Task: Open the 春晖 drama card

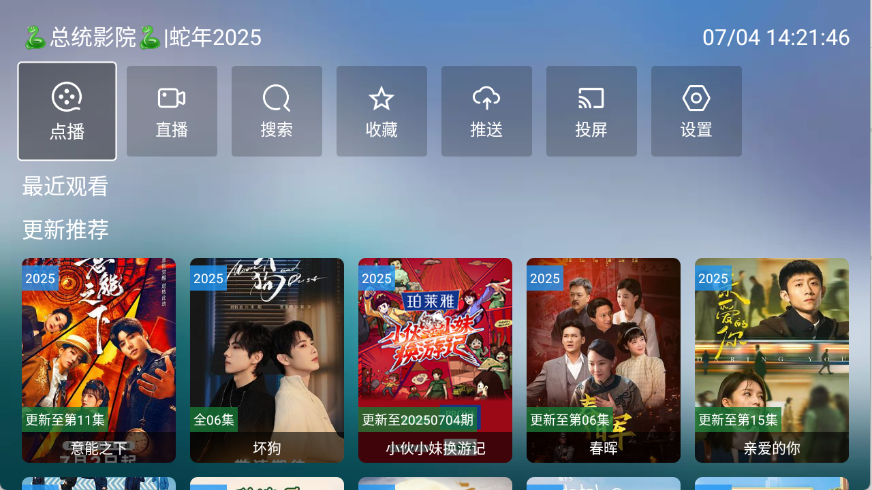Action: tap(603, 360)
